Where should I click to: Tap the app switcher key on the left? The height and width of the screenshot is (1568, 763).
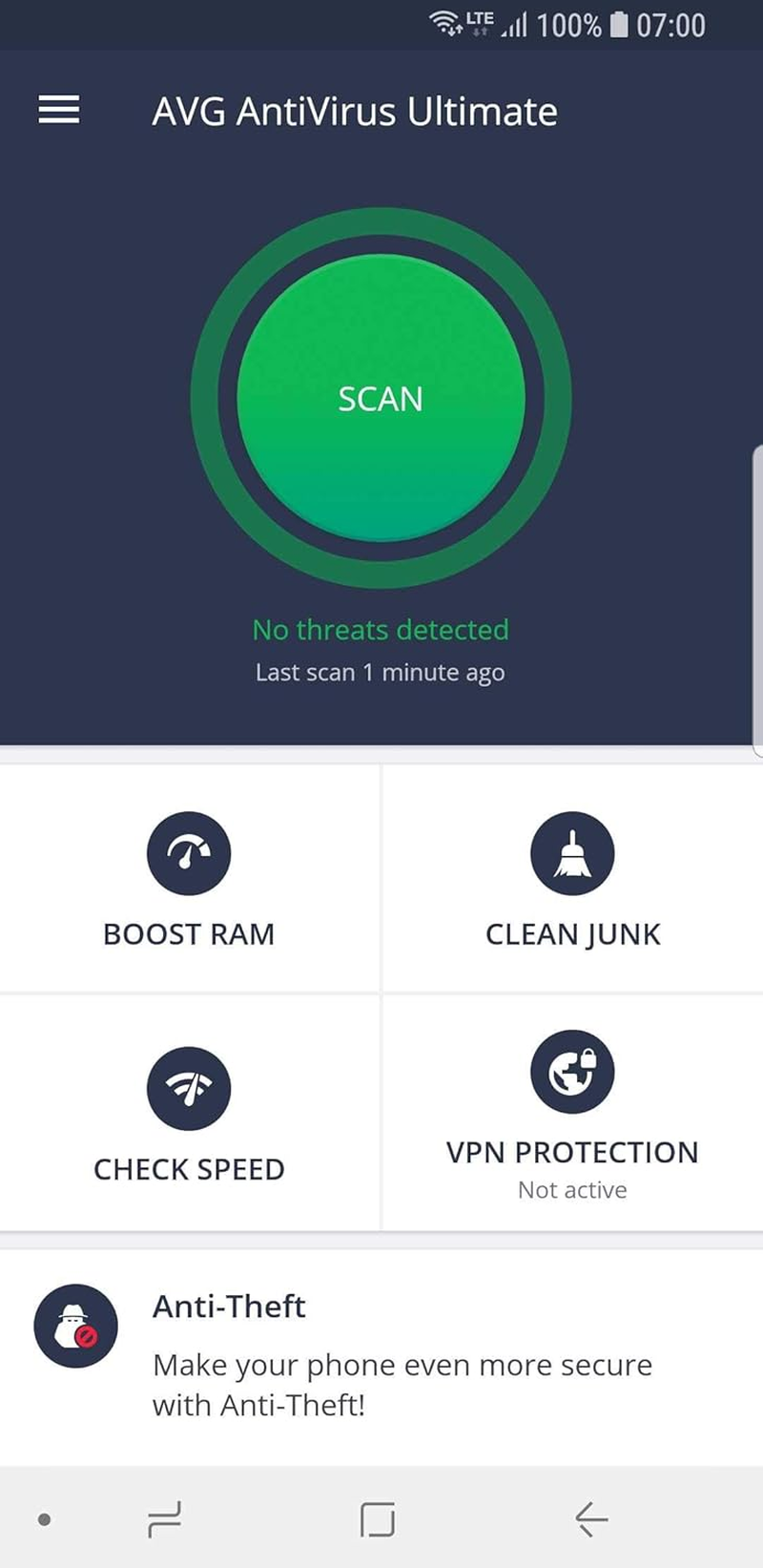point(162,1517)
